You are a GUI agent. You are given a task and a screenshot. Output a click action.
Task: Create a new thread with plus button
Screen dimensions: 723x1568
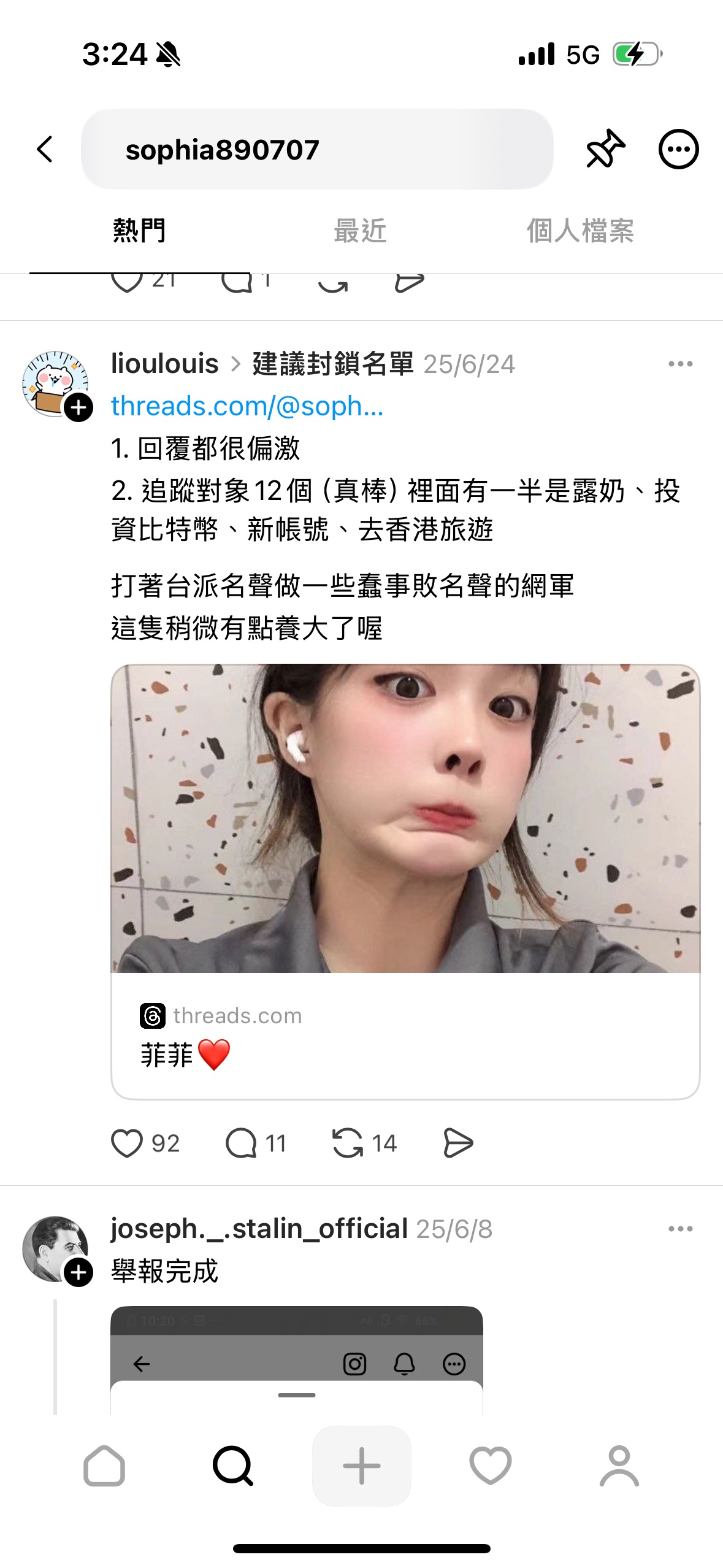click(361, 1466)
